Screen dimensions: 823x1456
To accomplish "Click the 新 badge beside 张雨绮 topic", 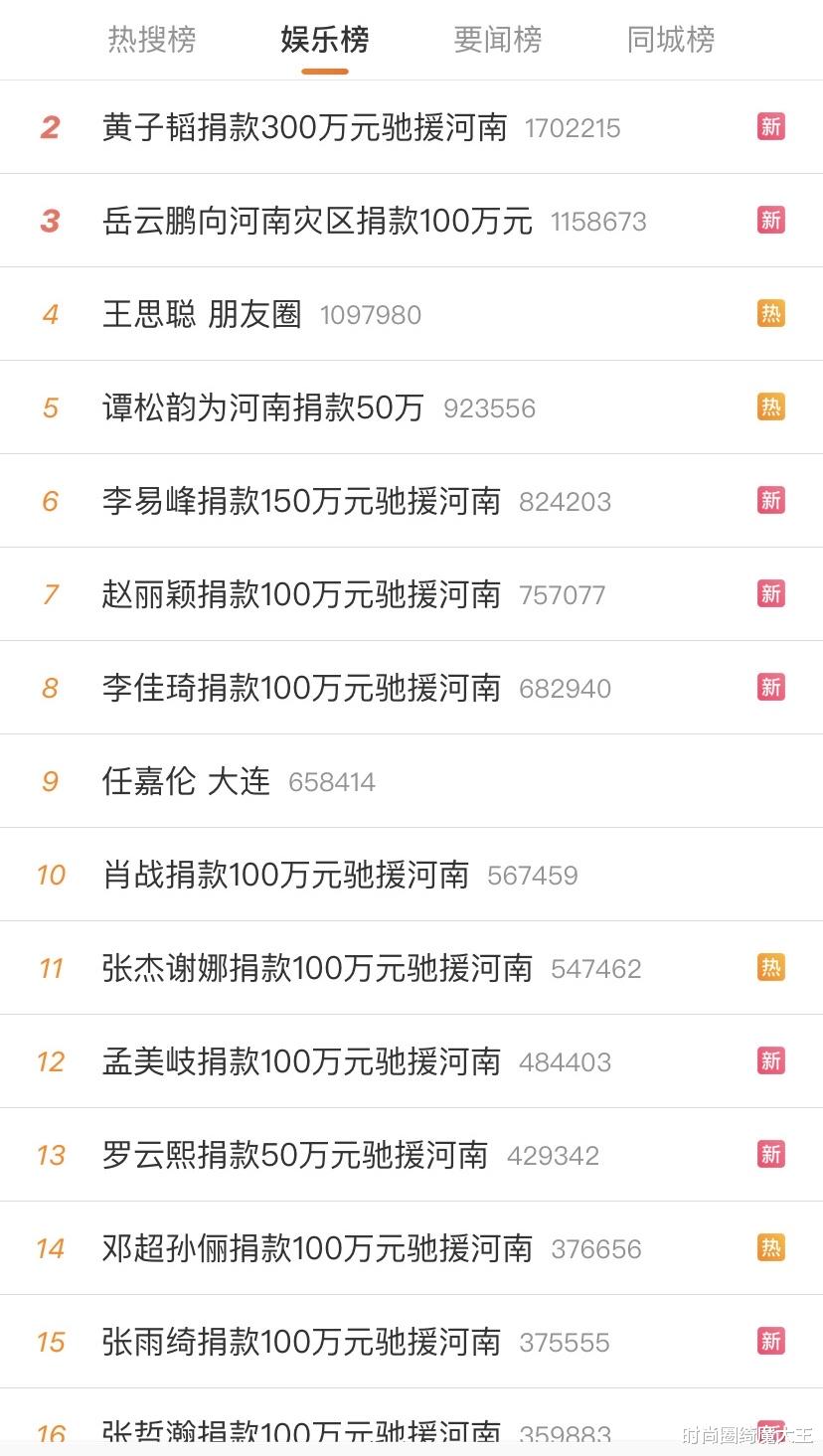I will (770, 1341).
